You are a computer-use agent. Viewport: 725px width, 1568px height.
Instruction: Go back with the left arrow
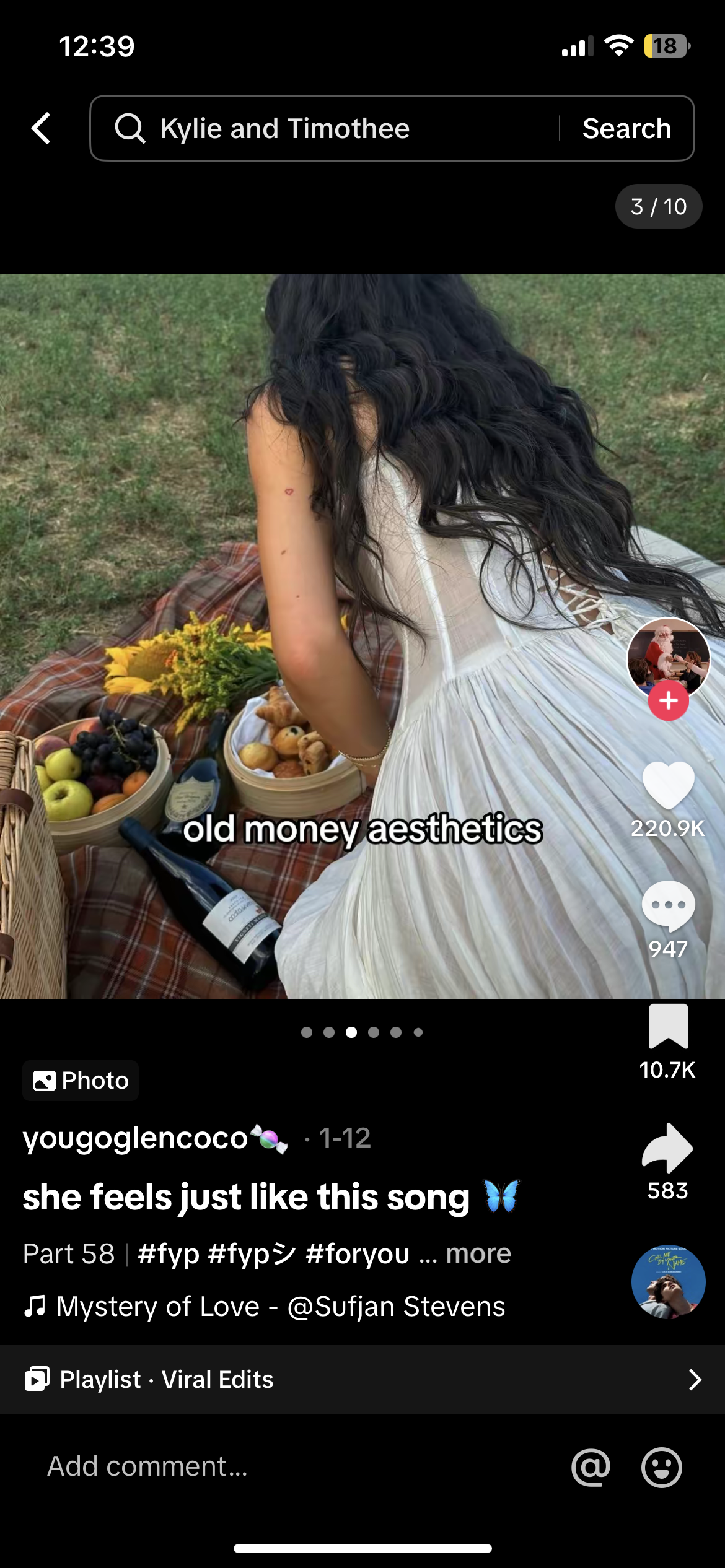coord(41,128)
